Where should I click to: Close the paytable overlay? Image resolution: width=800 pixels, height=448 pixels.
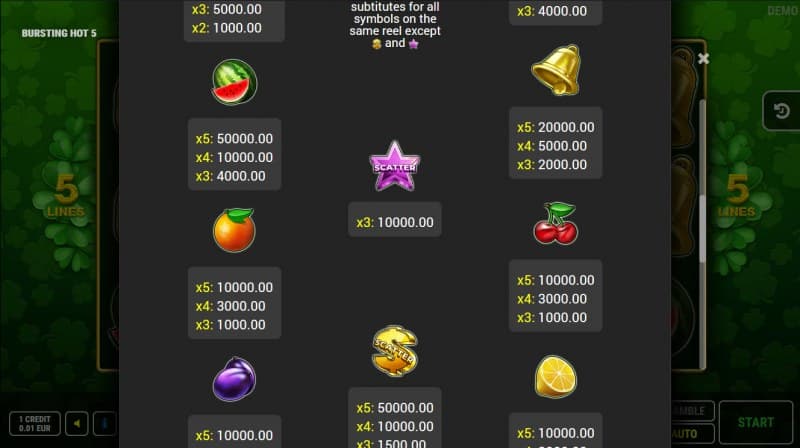click(703, 59)
